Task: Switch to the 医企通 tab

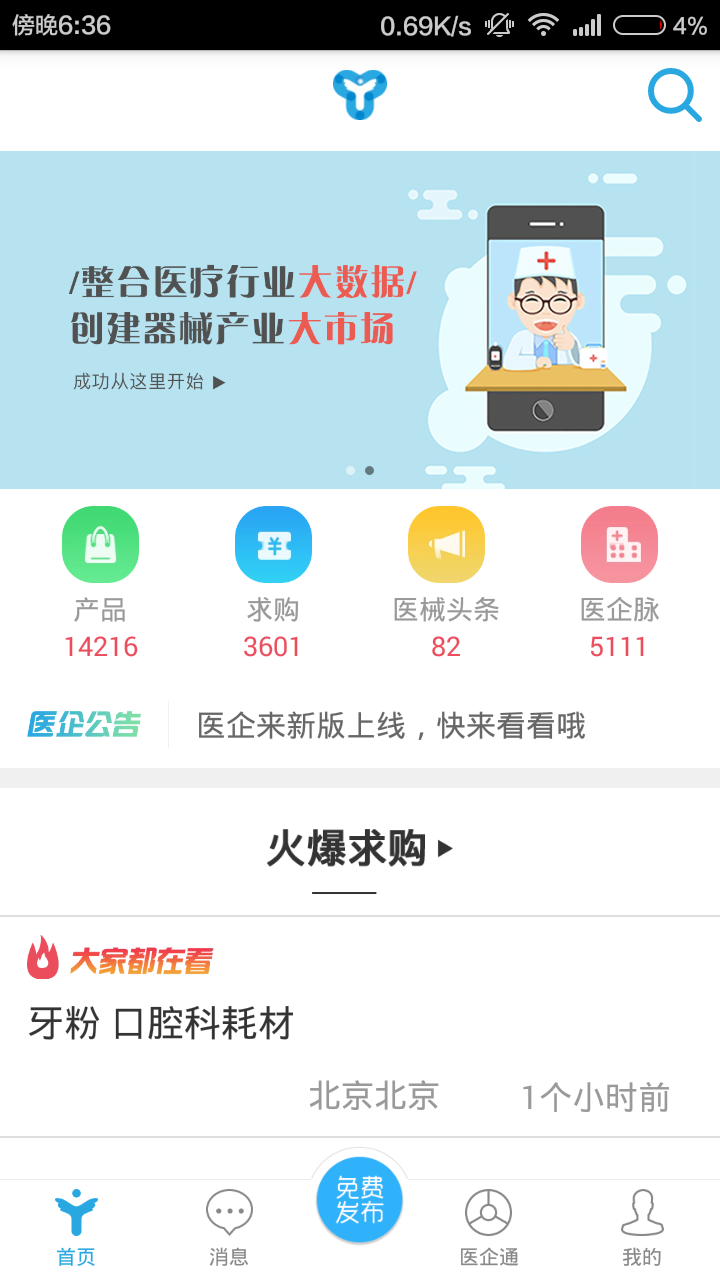Action: click(x=489, y=1228)
